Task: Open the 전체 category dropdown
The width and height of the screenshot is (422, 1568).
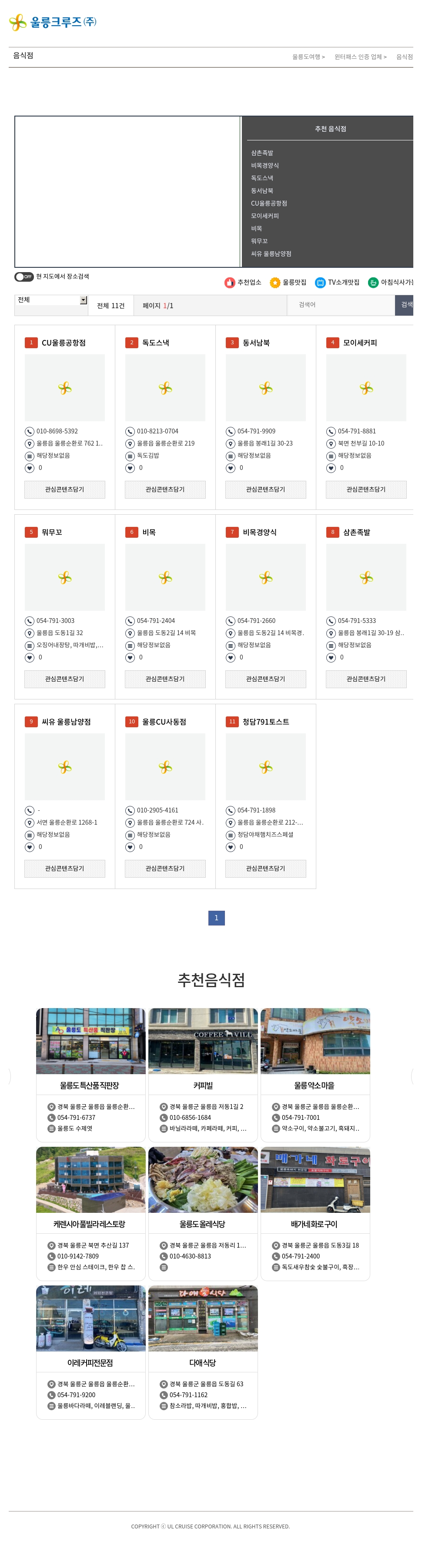Action: [x=51, y=300]
